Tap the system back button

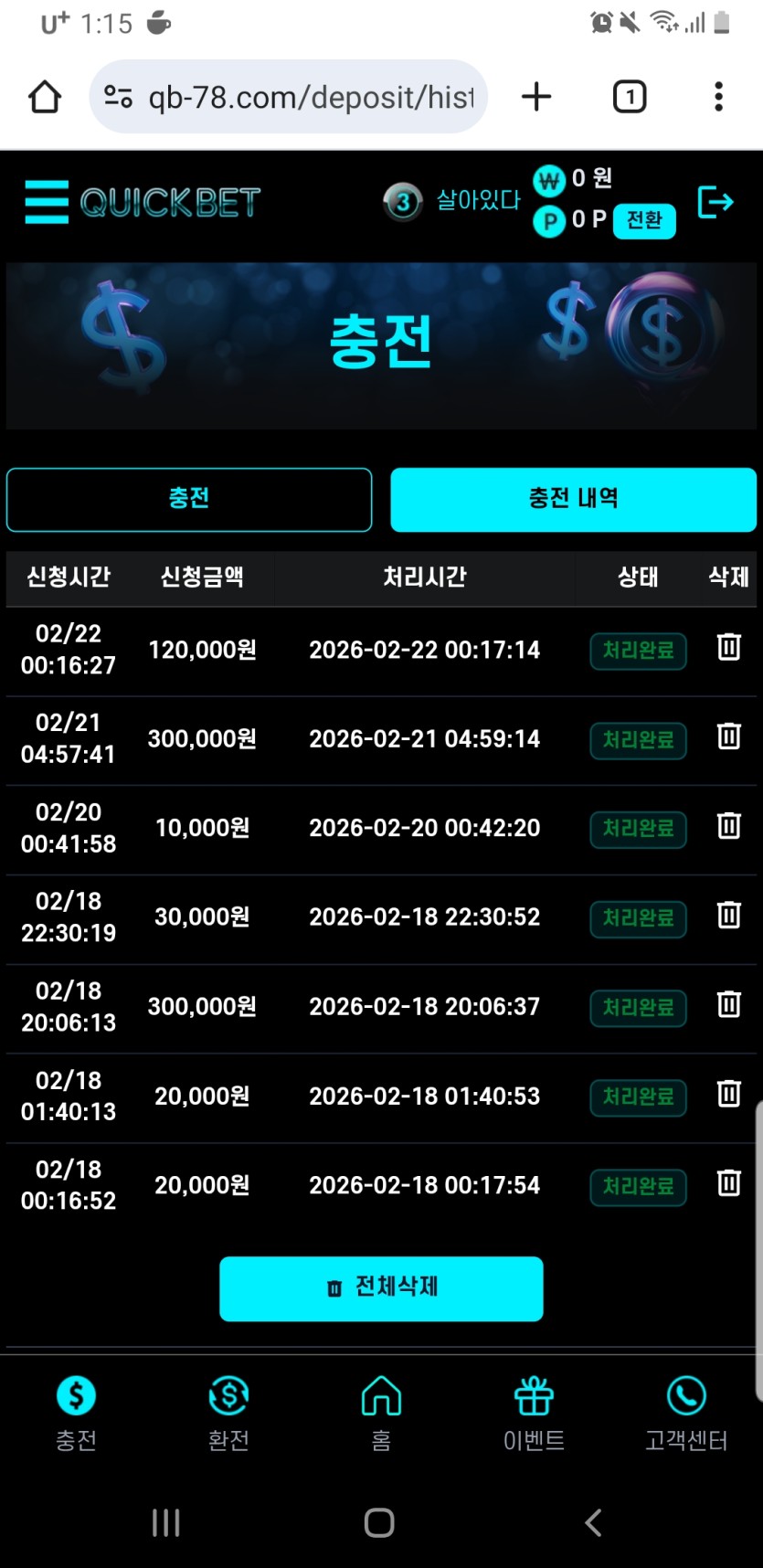coord(593,1522)
